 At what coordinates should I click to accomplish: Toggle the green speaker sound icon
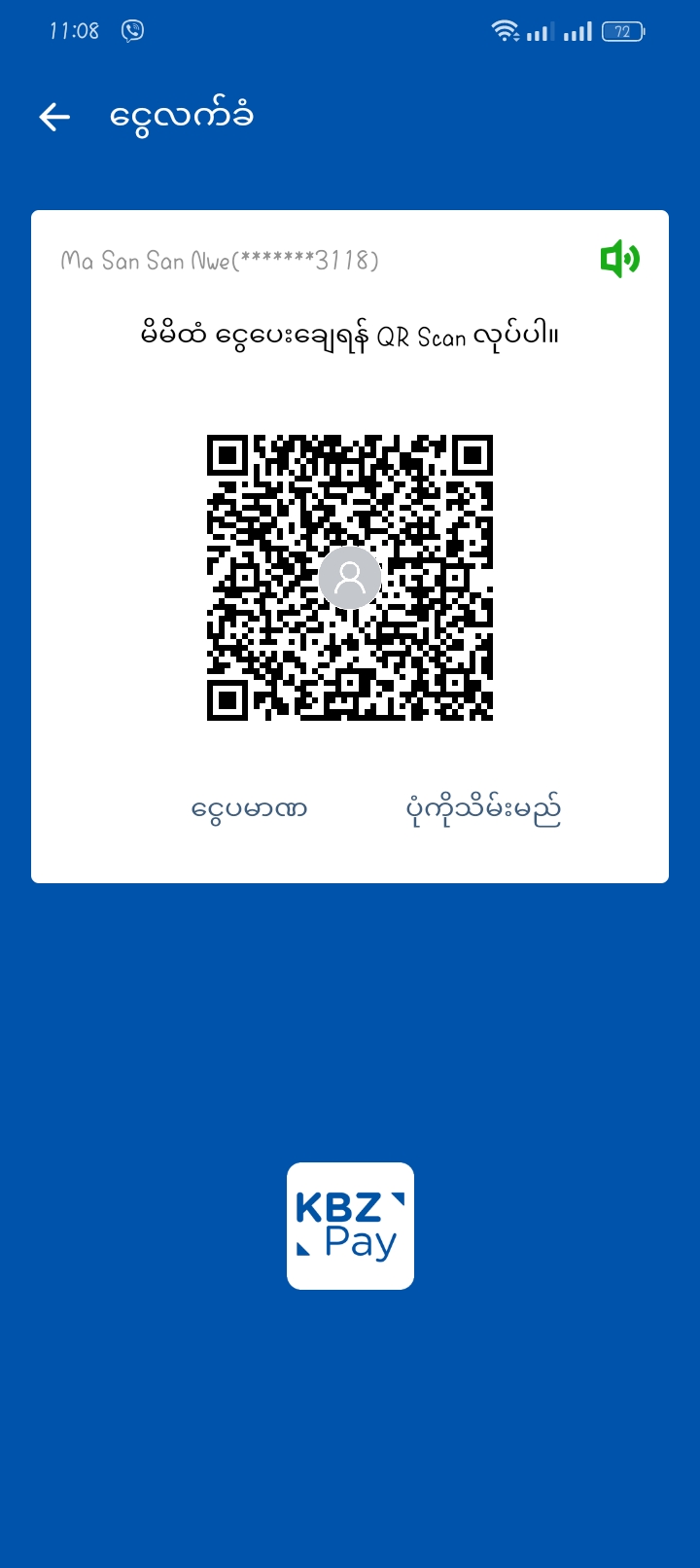pyautogui.click(x=619, y=259)
